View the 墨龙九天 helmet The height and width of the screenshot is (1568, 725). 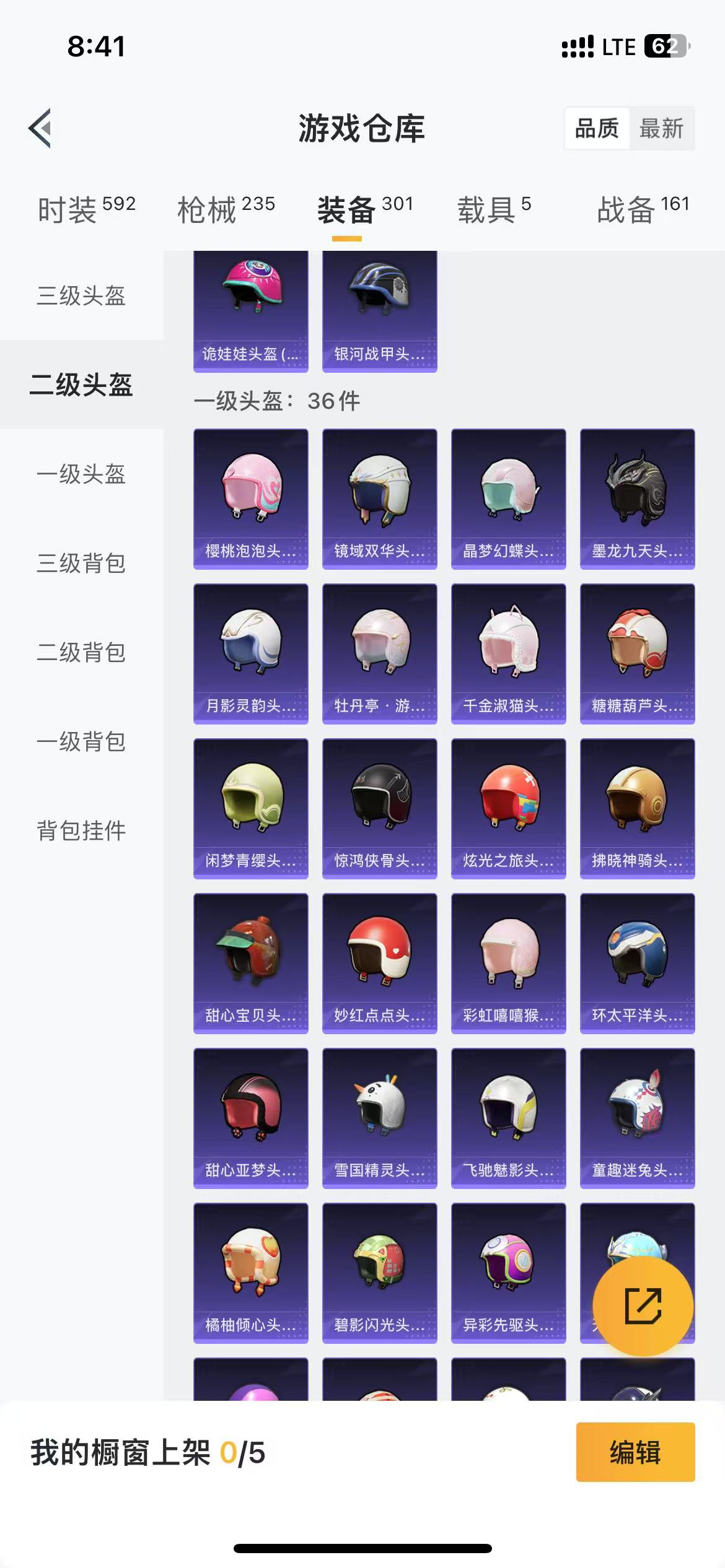coord(637,499)
